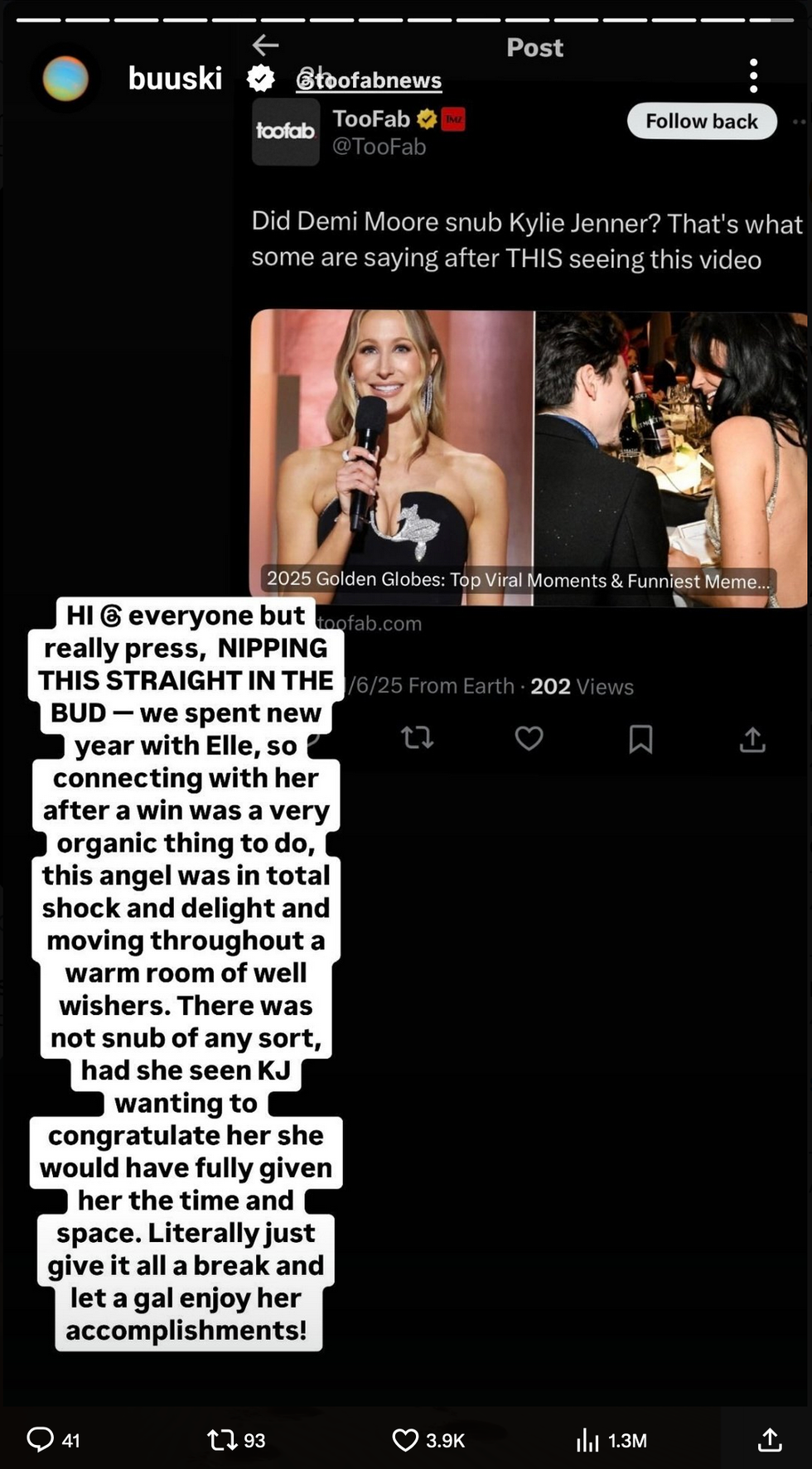The image size is (812, 1469).
Task: View analytics showing 1.3M views
Action: click(x=587, y=1439)
